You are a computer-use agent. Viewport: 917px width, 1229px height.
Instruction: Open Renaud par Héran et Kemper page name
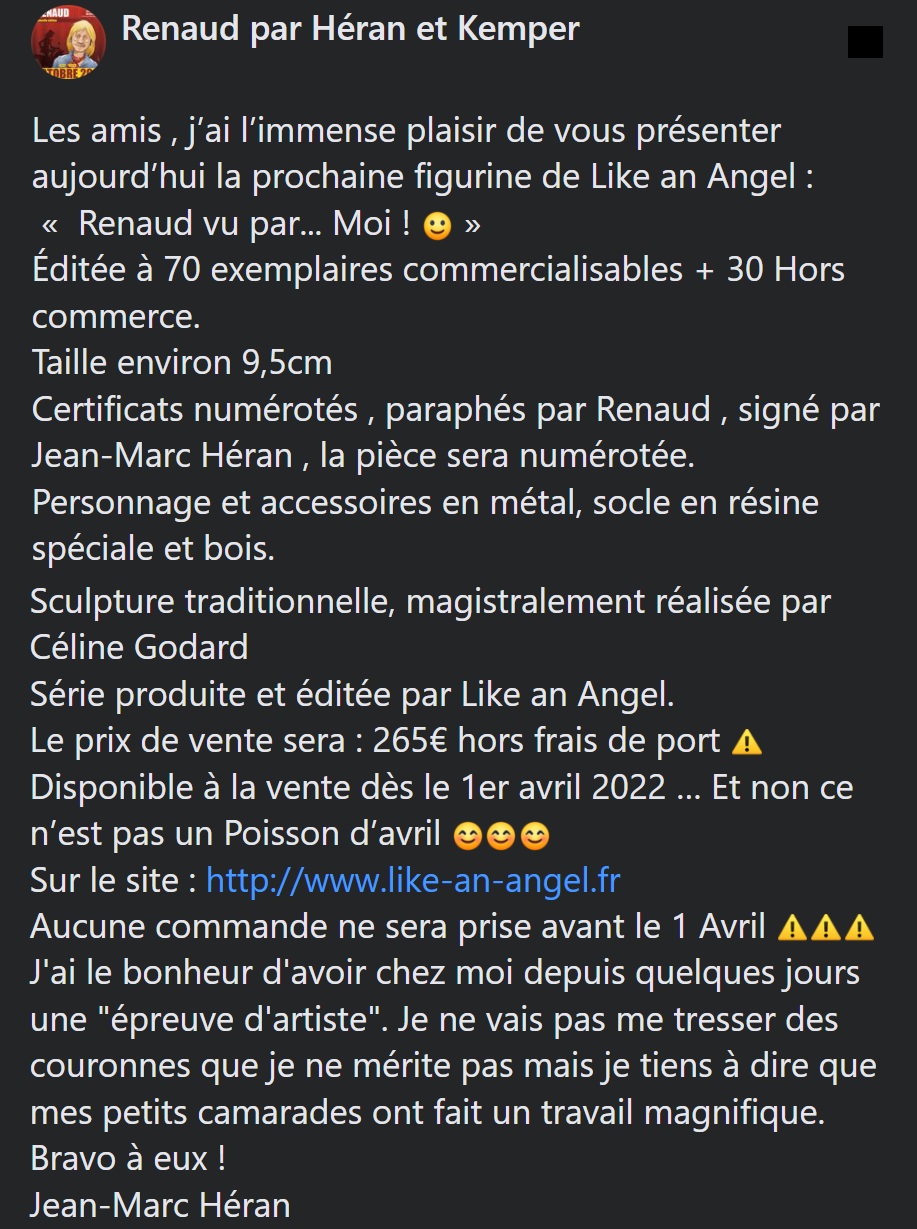[350, 29]
